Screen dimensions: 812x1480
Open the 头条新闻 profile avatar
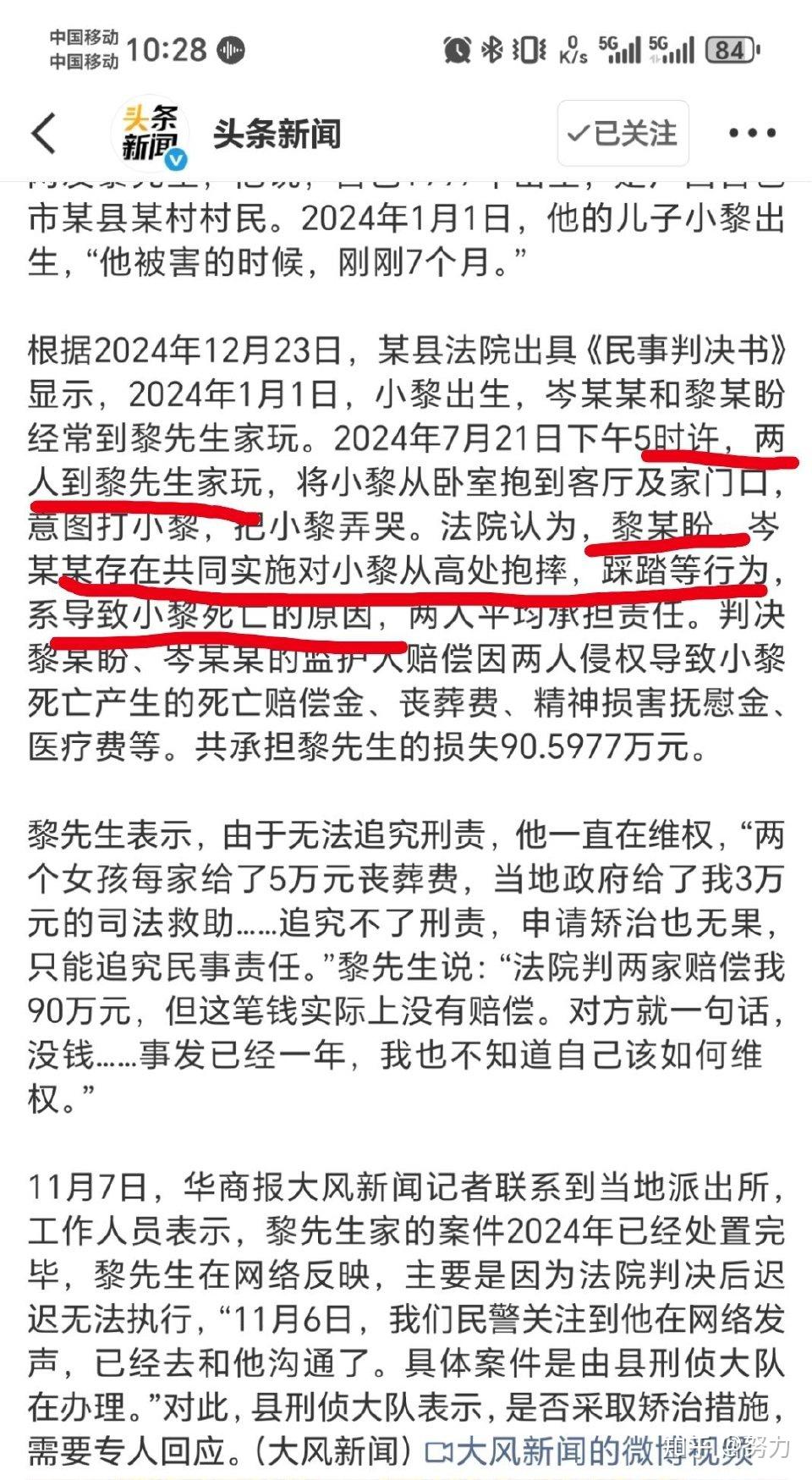[x=150, y=134]
